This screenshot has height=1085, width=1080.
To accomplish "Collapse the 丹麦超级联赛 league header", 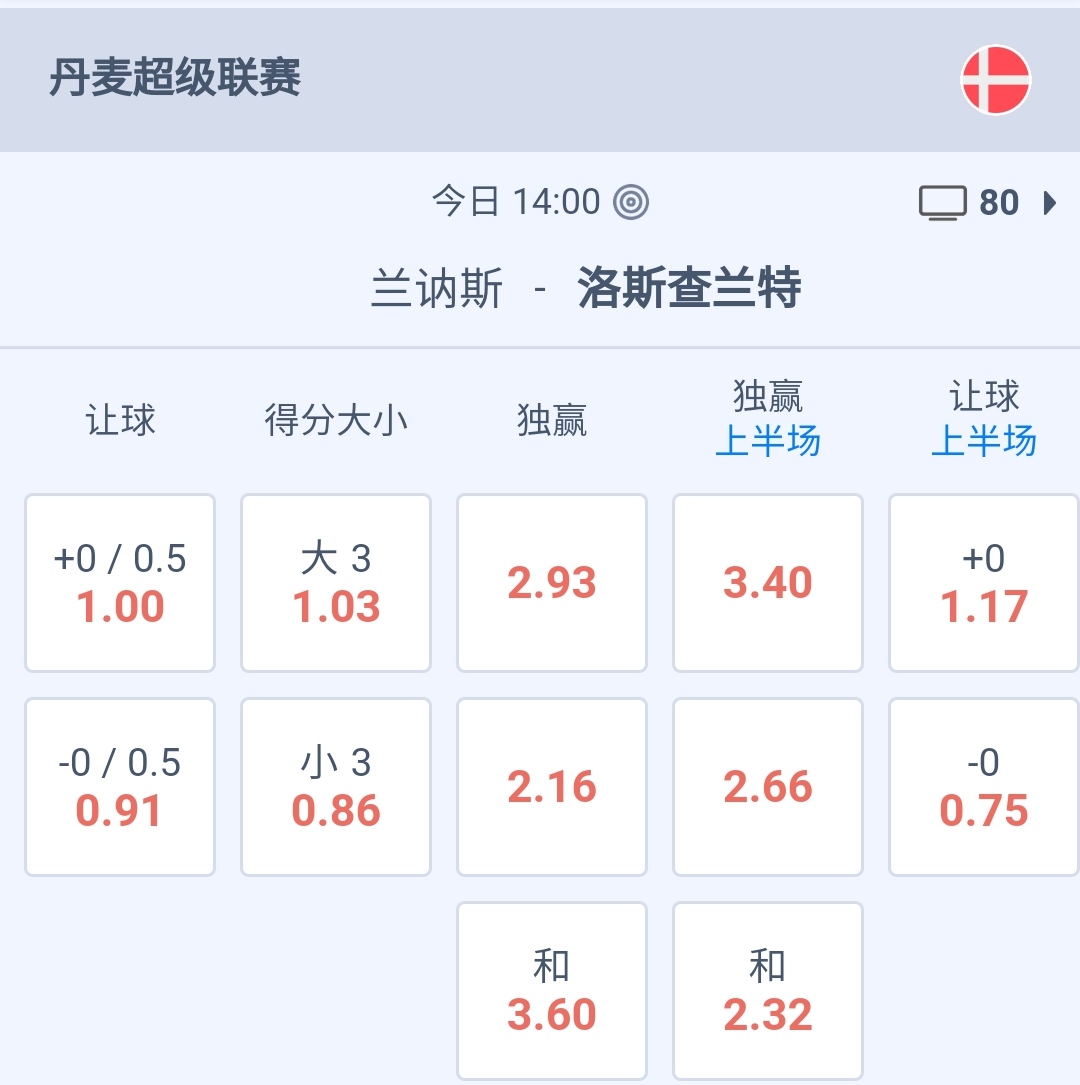I will click(x=540, y=80).
